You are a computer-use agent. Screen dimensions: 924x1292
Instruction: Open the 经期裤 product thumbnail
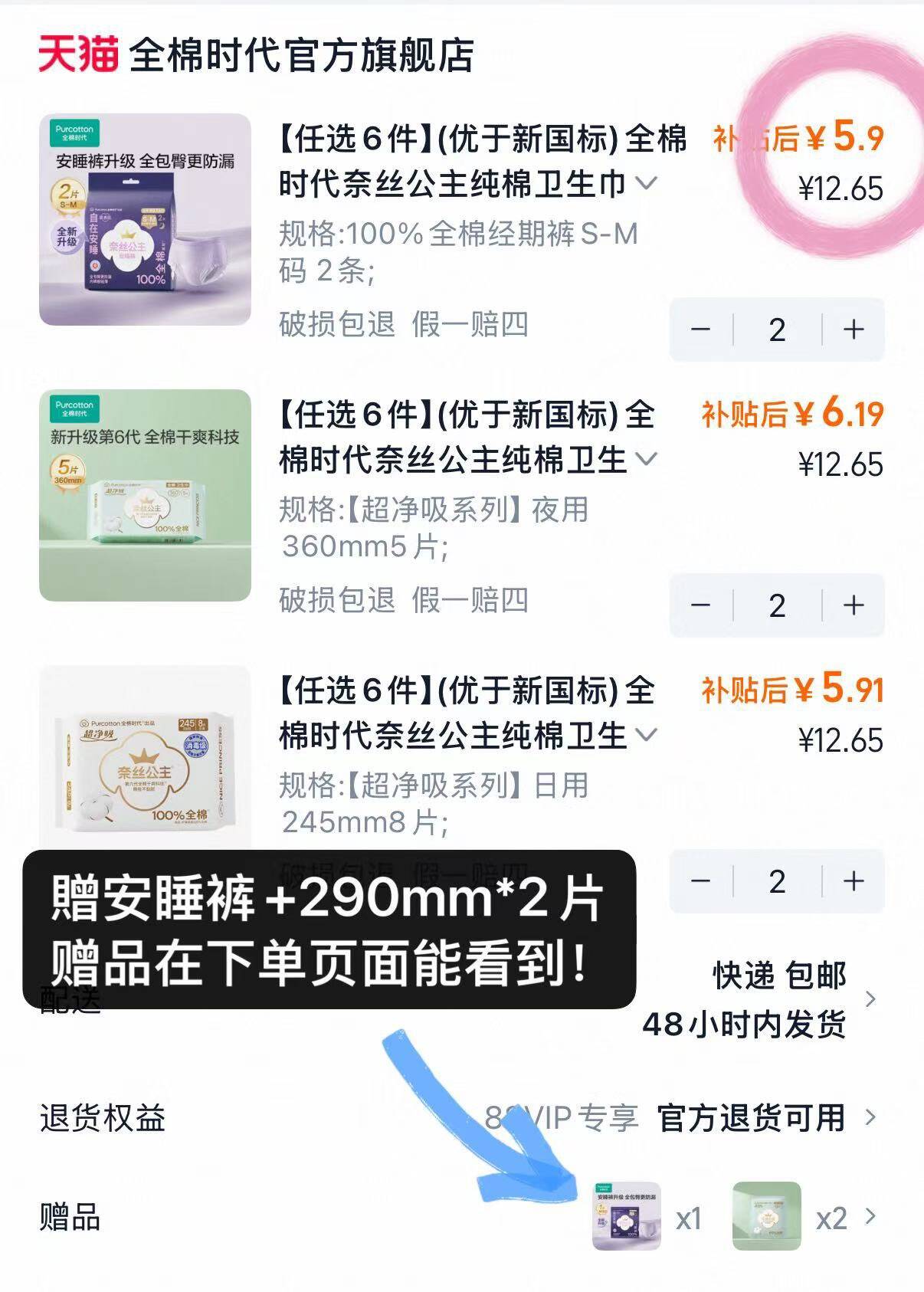tap(145, 219)
